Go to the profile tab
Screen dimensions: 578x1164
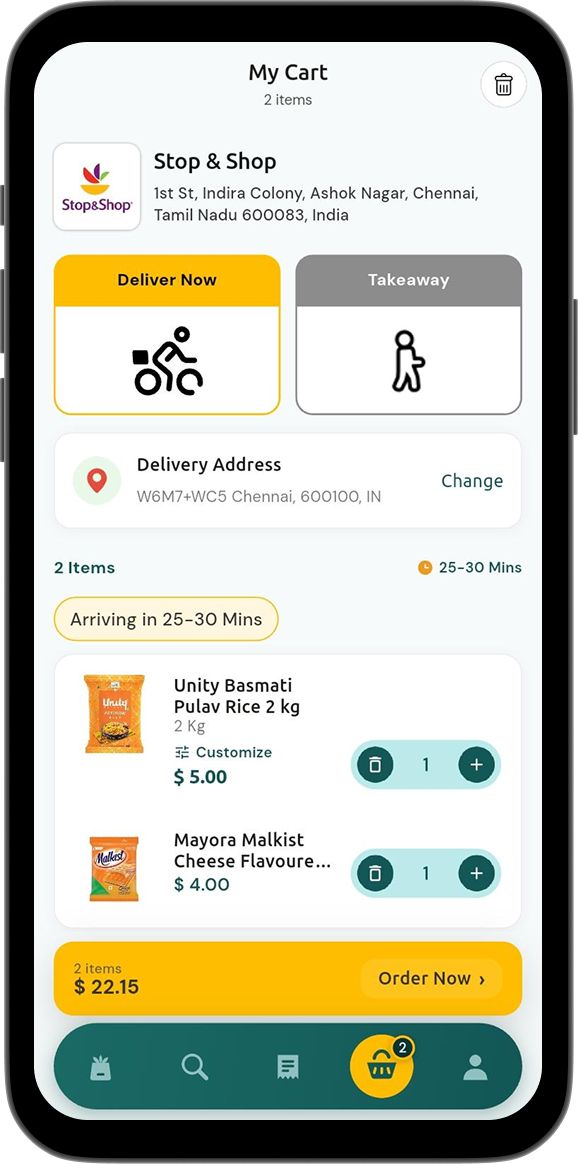tap(475, 1067)
